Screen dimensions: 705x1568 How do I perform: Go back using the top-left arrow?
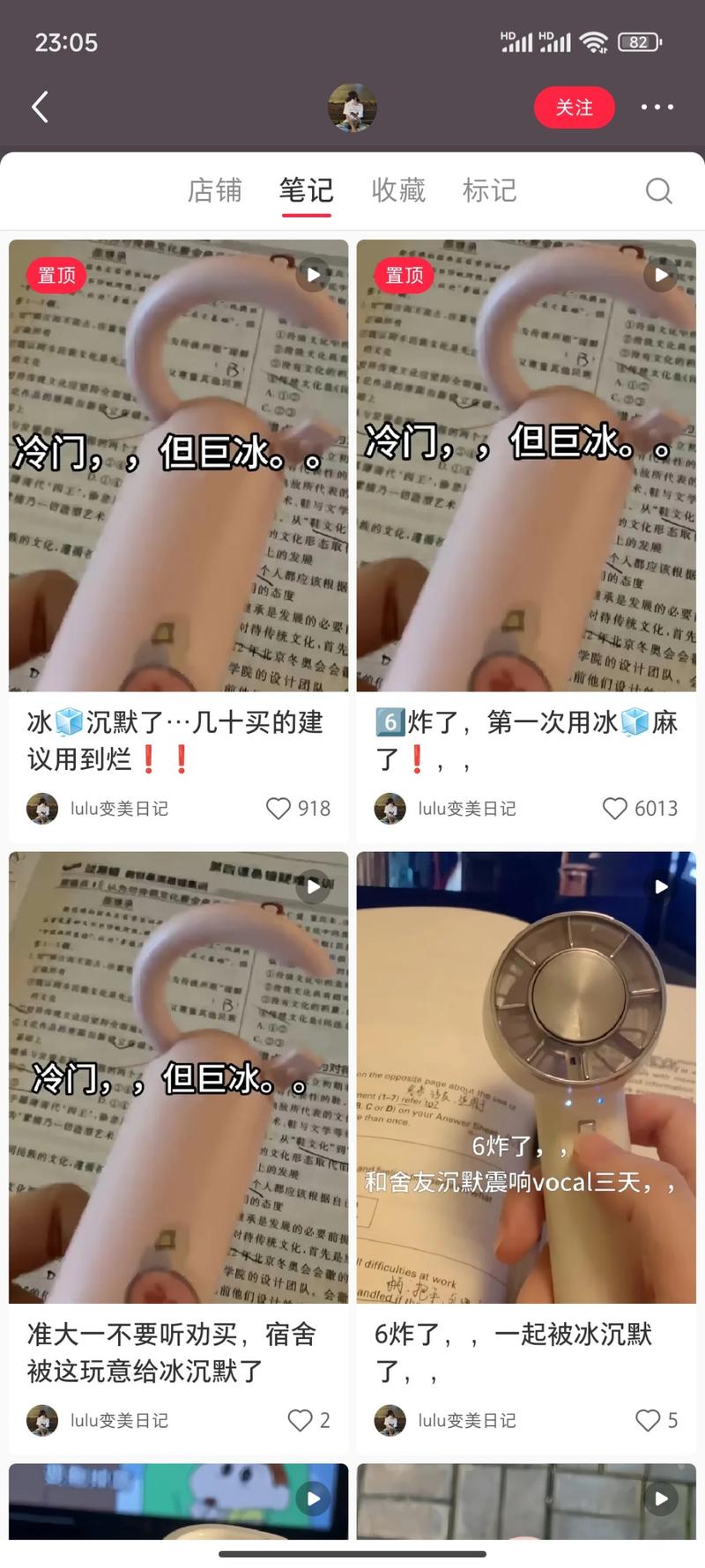(x=41, y=107)
